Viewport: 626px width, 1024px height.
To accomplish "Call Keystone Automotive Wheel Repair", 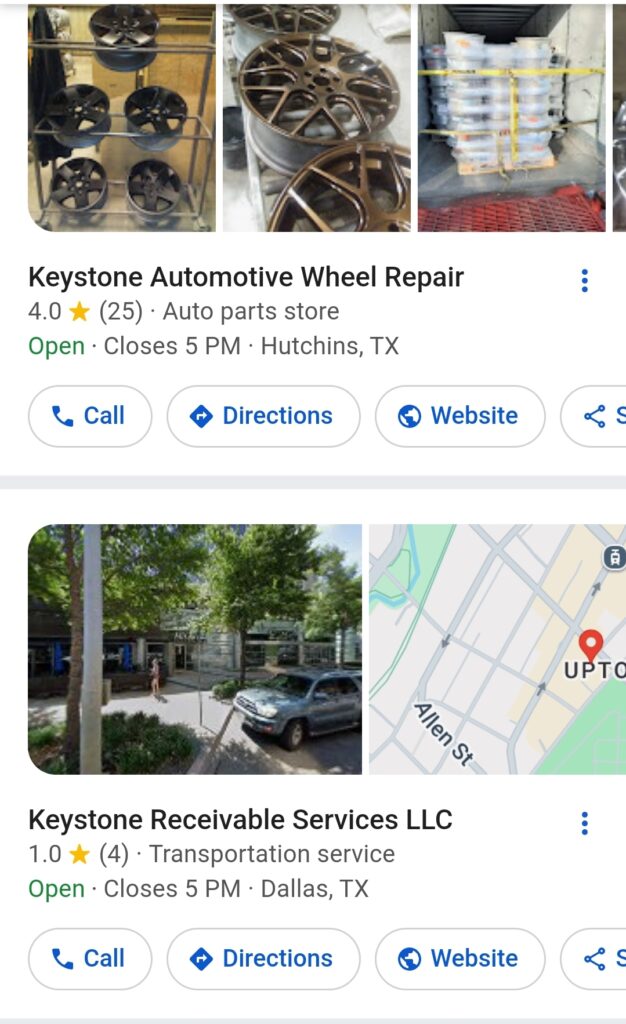I will pos(90,416).
